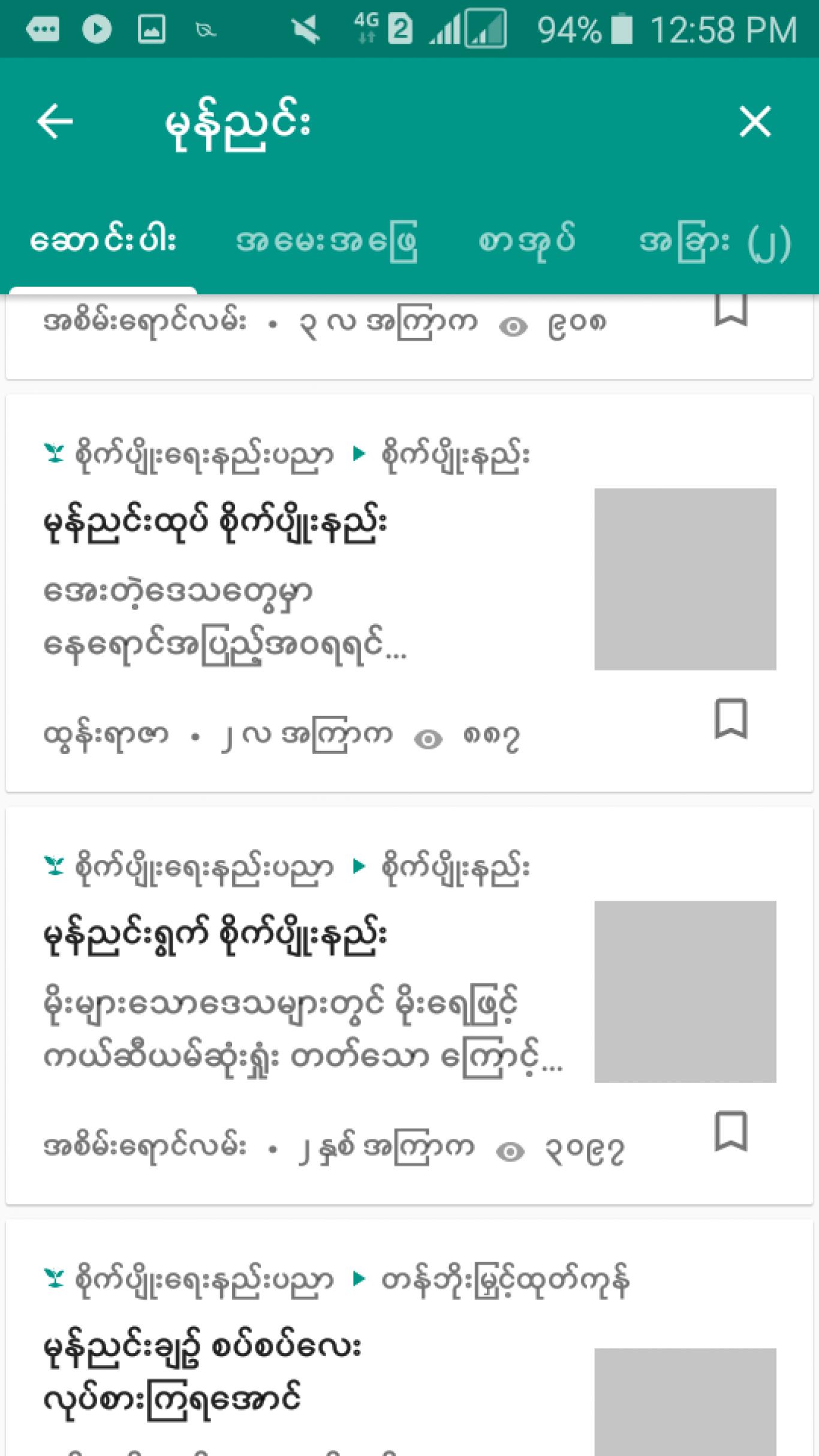Bookmark the partly visible article posted ၃ လ အကြာက
The image size is (819, 1456).
731,310
